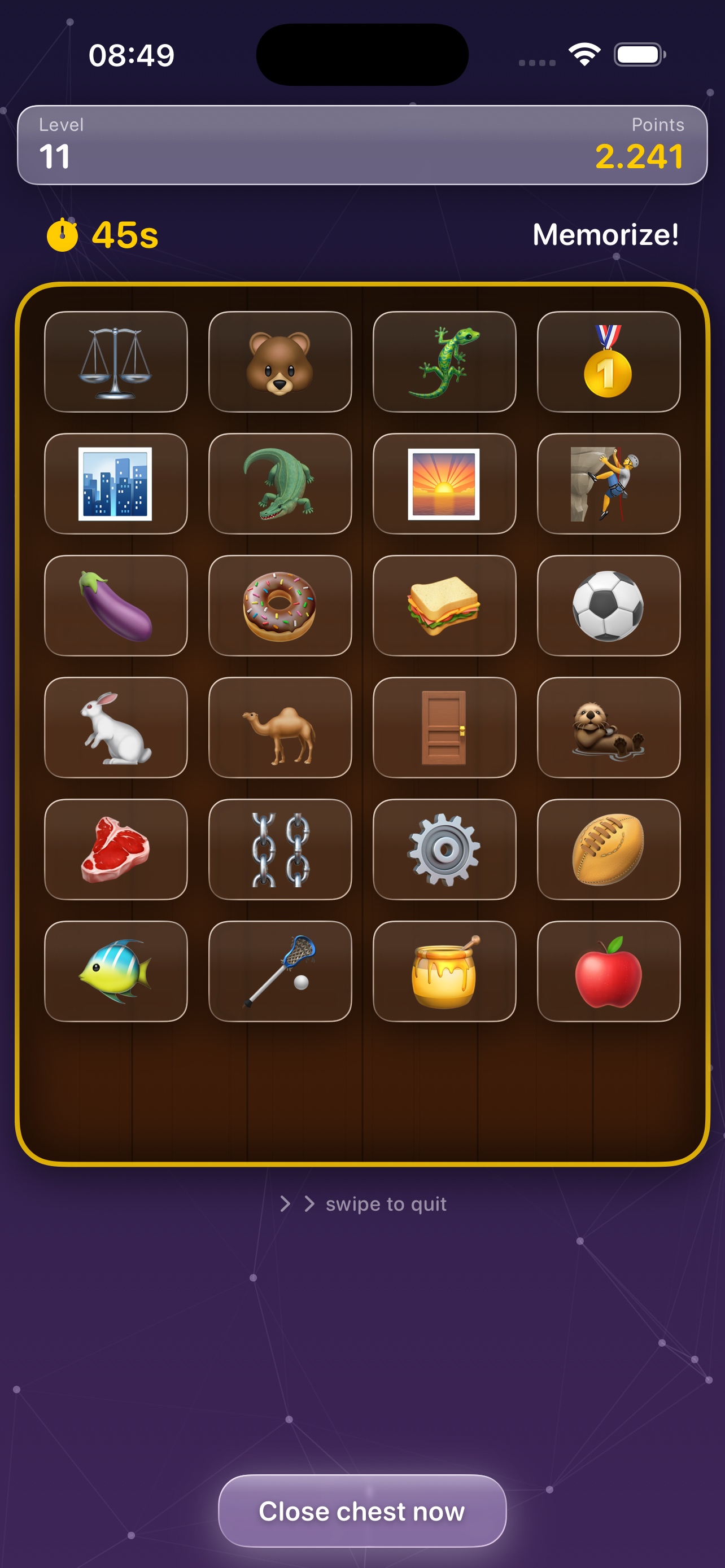This screenshot has height=1568, width=725.
Task: Tap the camel tile
Action: tap(280, 728)
